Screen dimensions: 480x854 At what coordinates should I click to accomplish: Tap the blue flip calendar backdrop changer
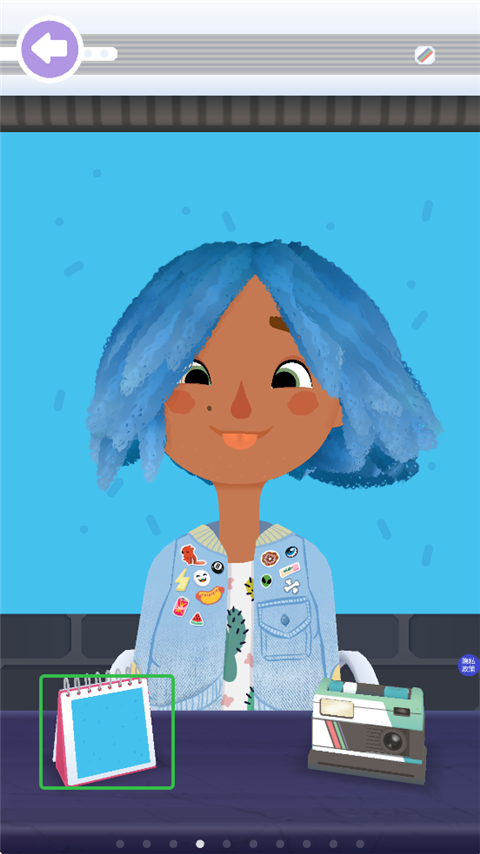[105, 731]
